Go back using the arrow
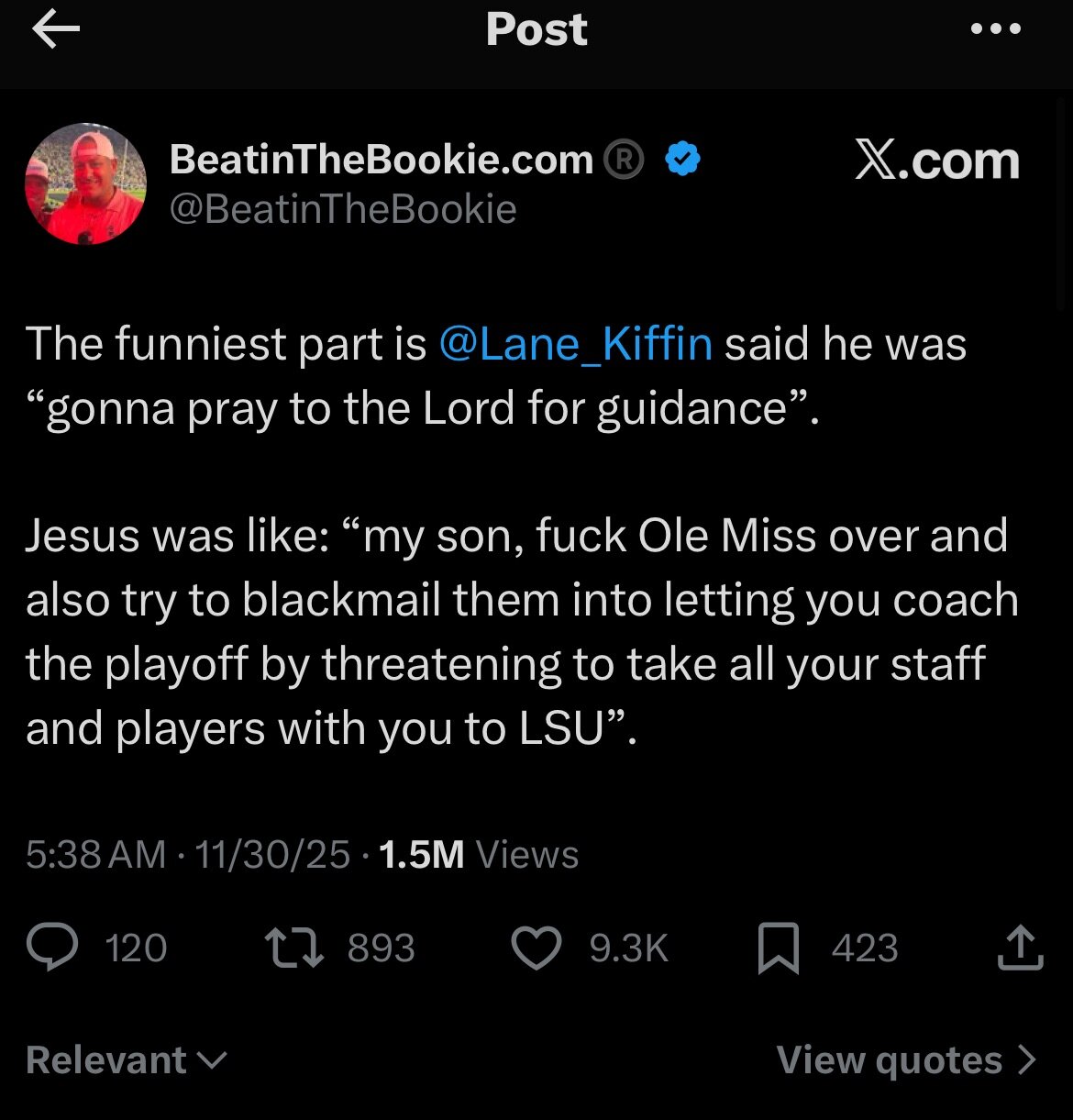This screenshot has width=1073, height=1120. pyautogui.click(x=55, y=30)
